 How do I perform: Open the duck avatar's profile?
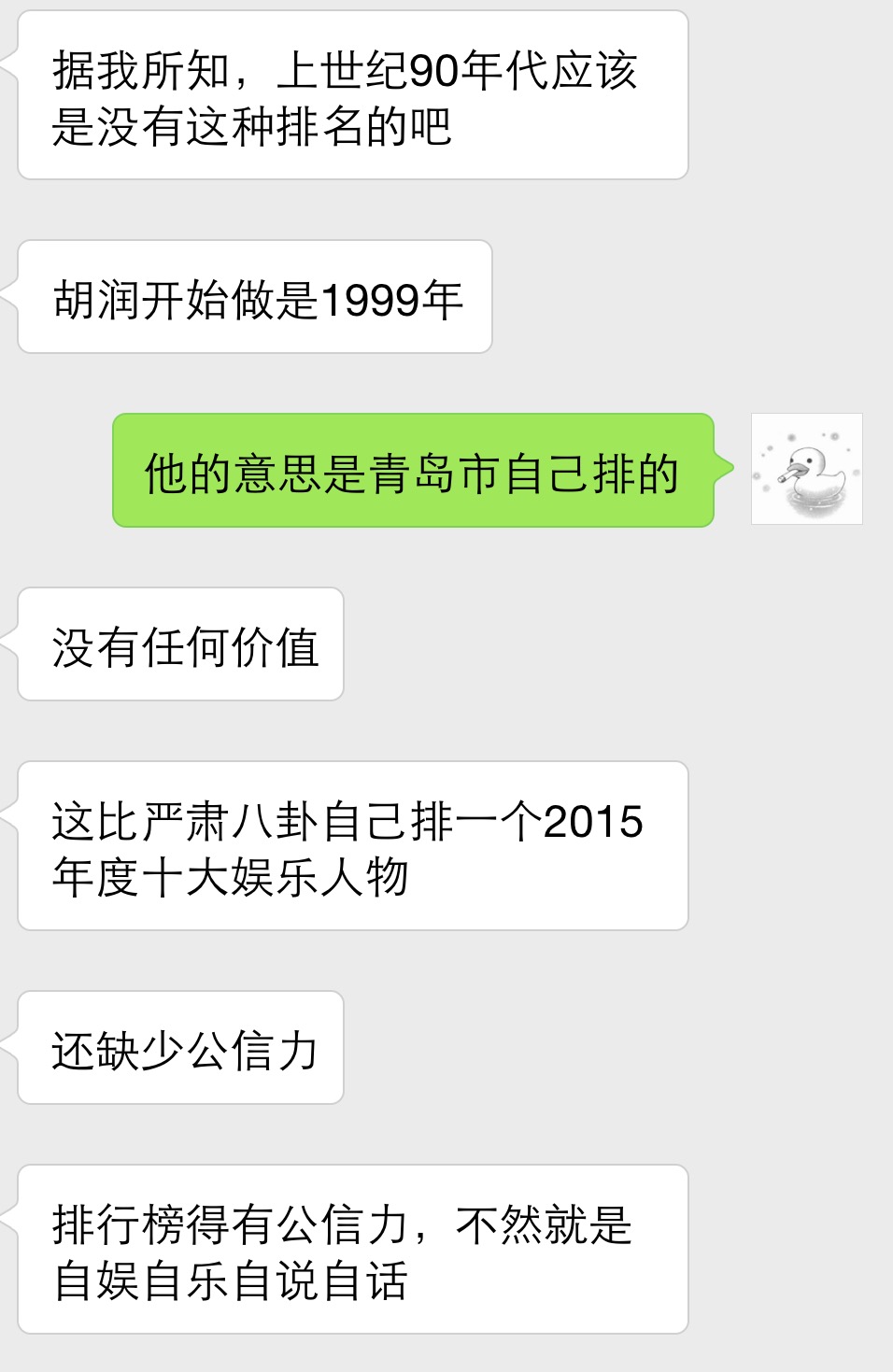click(806, 469)
